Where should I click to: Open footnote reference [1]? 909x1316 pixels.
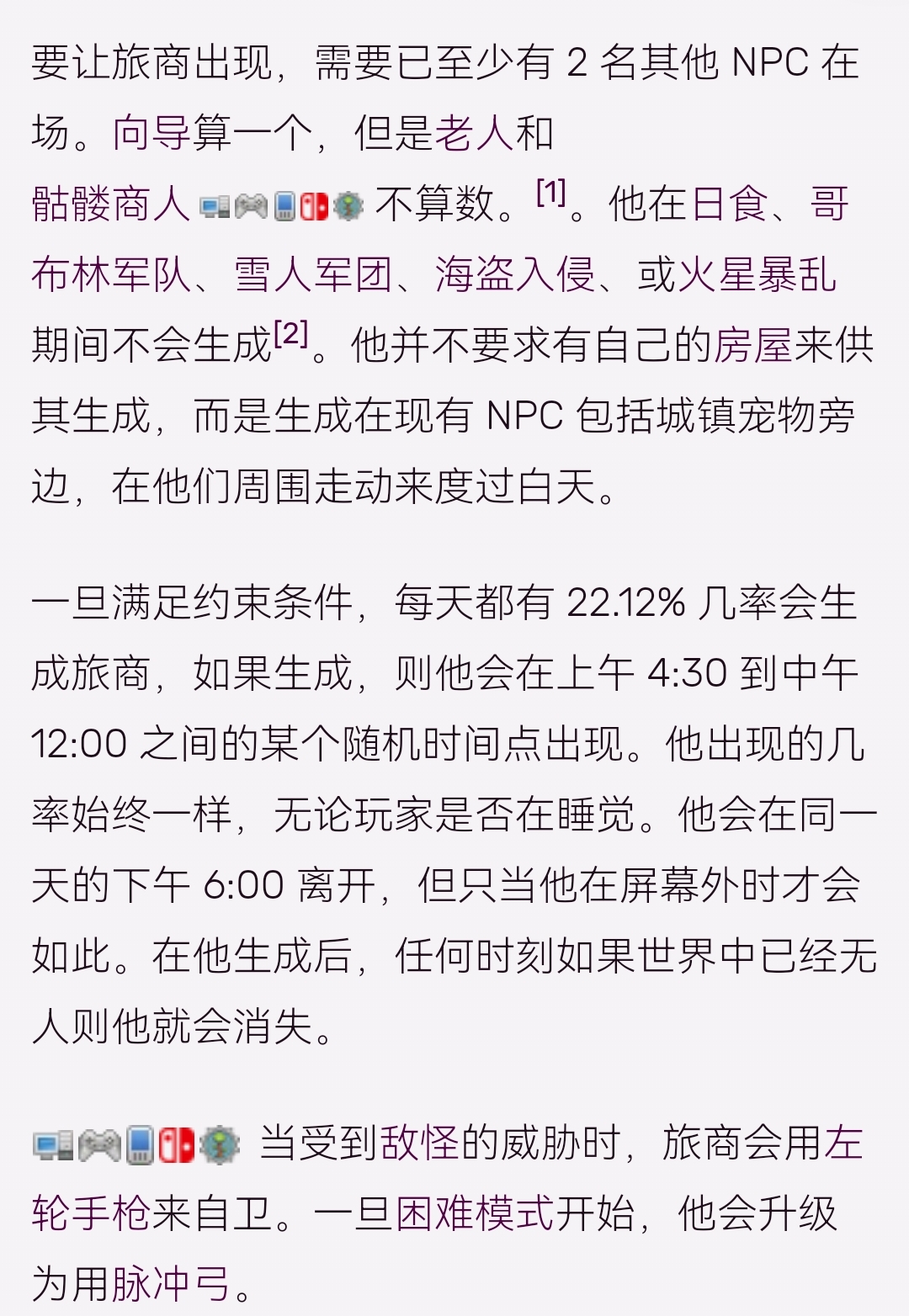coord(551,193)
